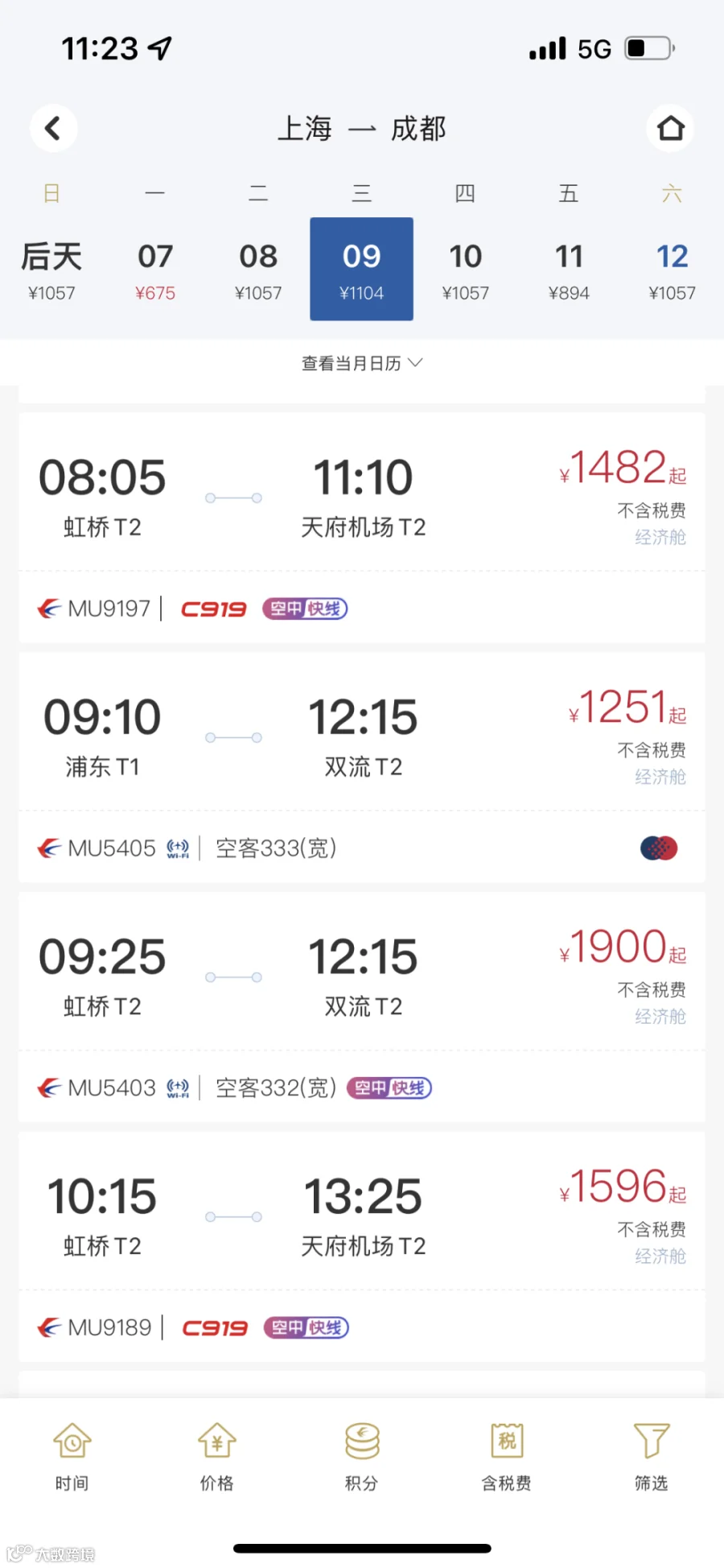This screenshot has width=724, height=1568.
Task: Show 积分 redemption prices
Action: [x=362, y=1457]
